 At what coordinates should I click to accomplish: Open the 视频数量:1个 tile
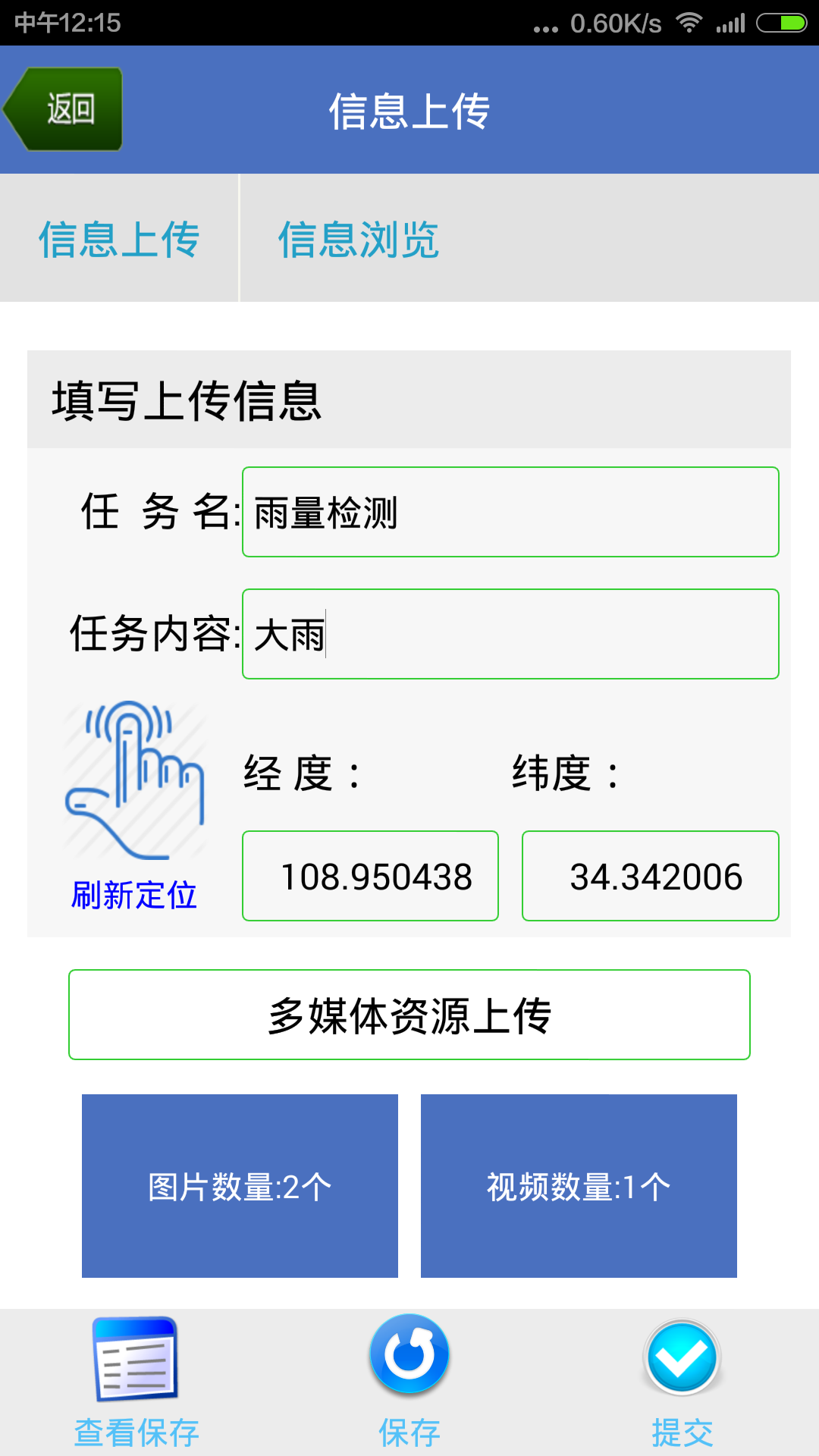click(579, 1186)
